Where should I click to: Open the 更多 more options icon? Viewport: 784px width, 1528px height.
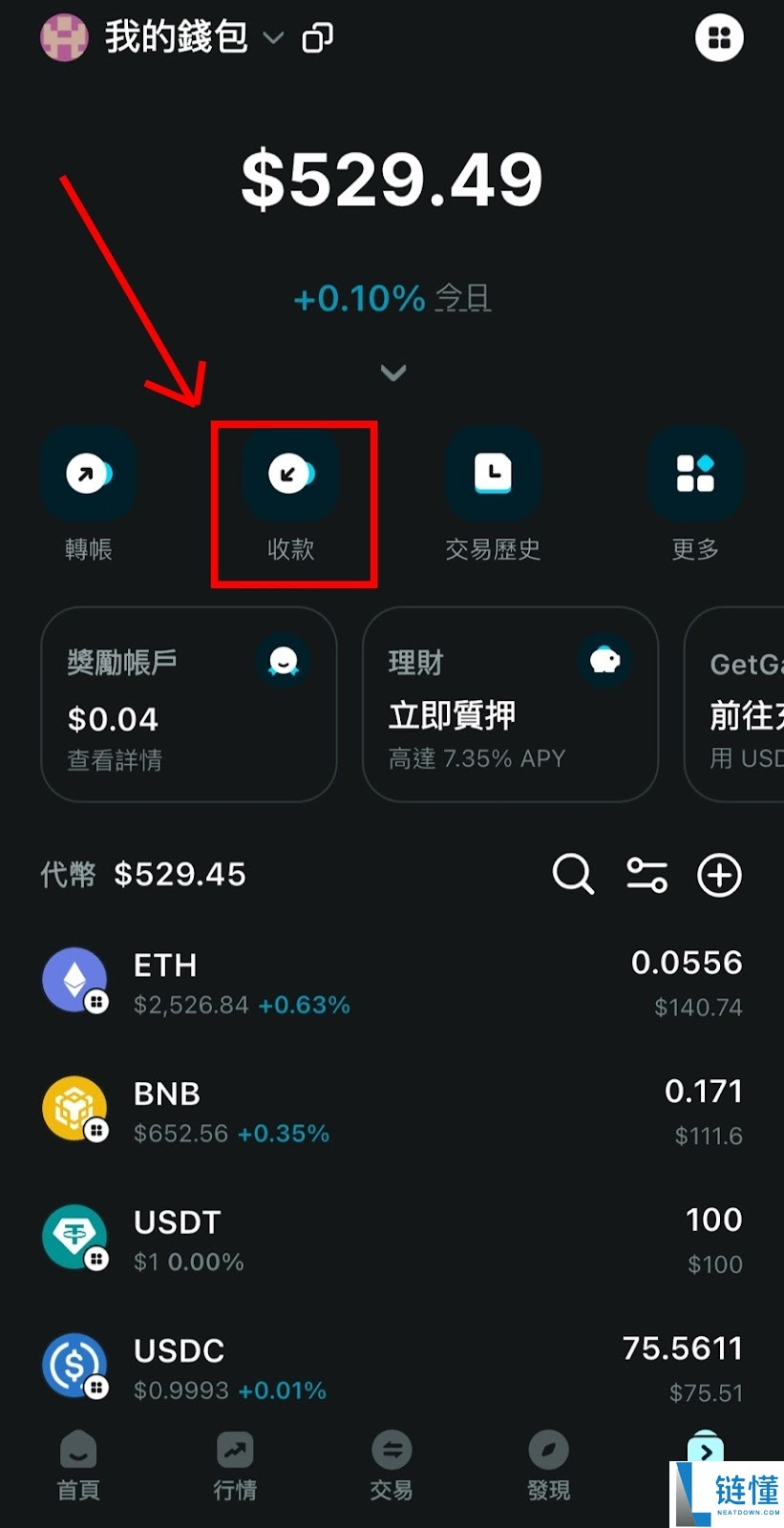pyautogui.click(x=694, y=474)
